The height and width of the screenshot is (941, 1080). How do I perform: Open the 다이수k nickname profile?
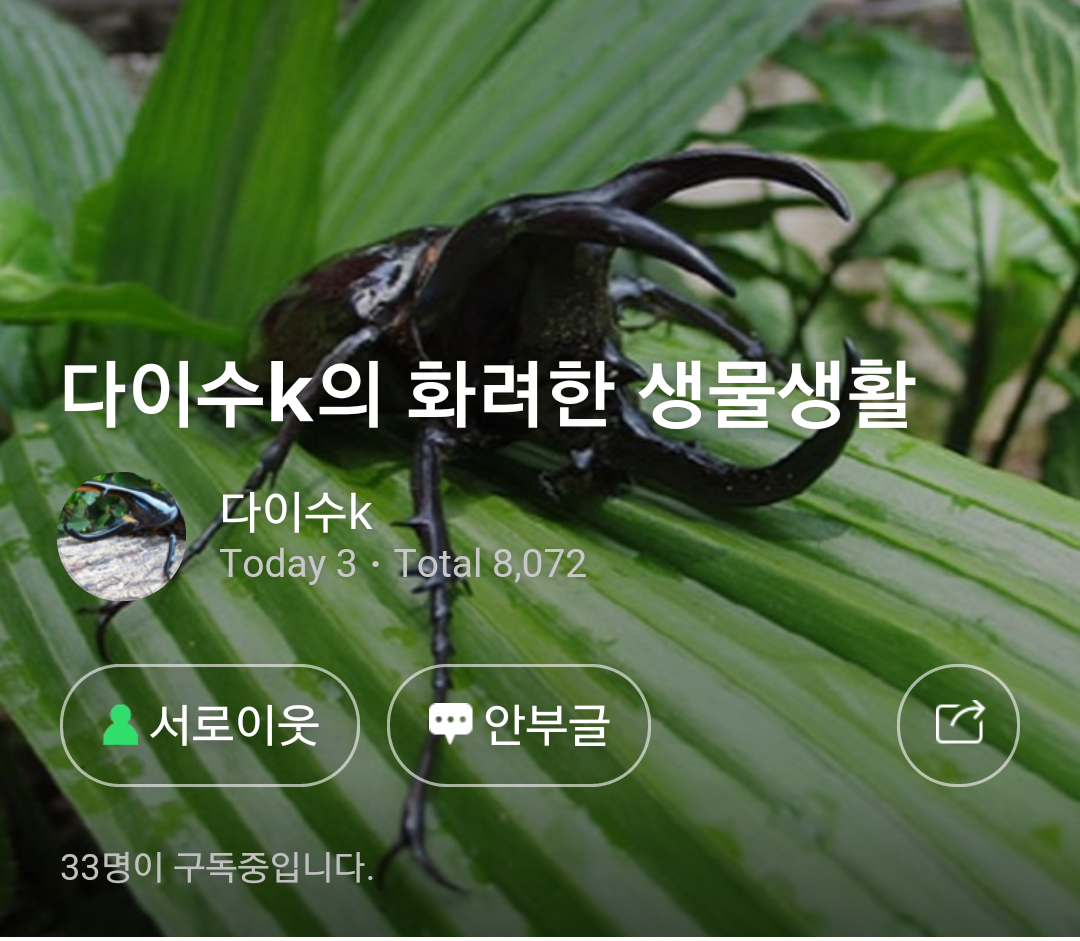(296, 512)
